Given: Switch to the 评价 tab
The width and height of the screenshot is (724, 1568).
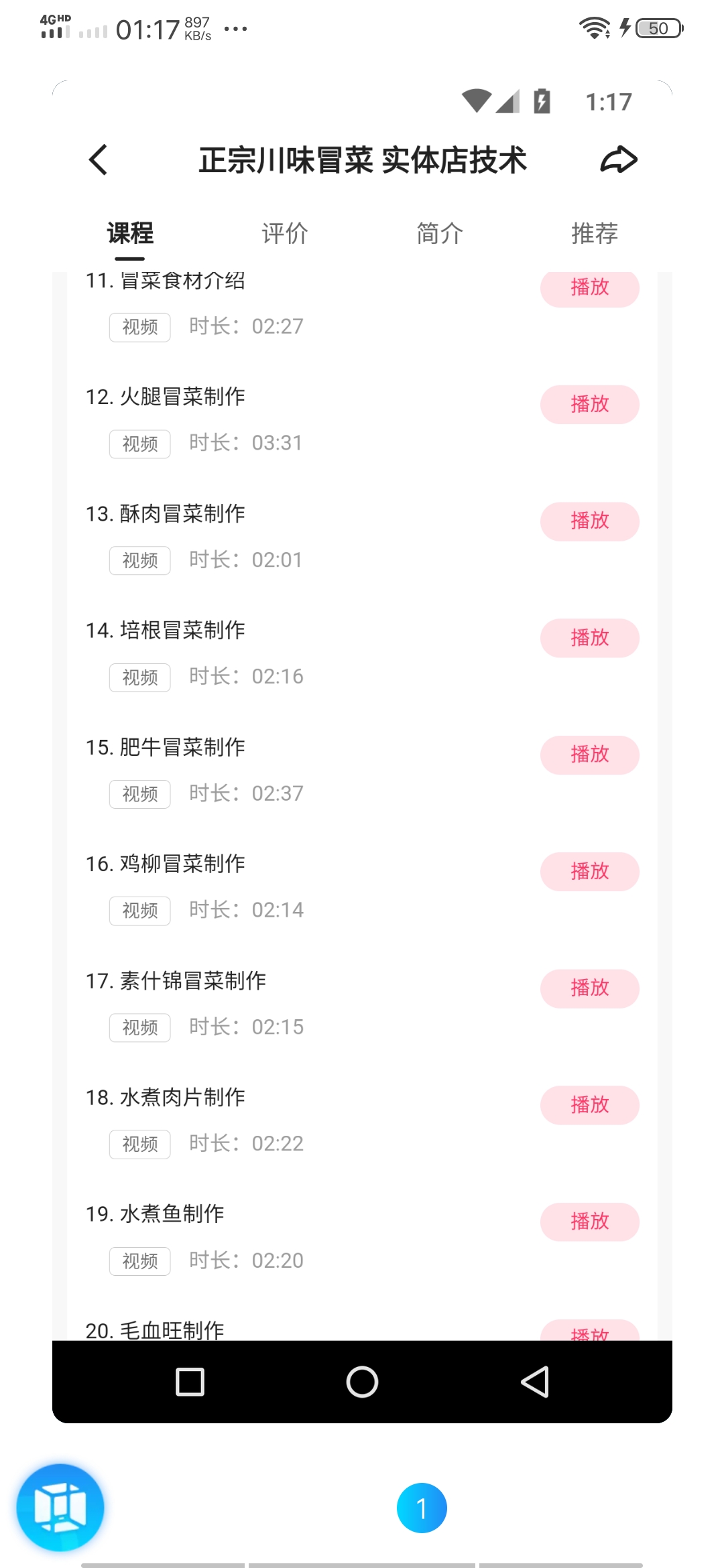Looking at the screenshot, I should [x=284, y=234].
